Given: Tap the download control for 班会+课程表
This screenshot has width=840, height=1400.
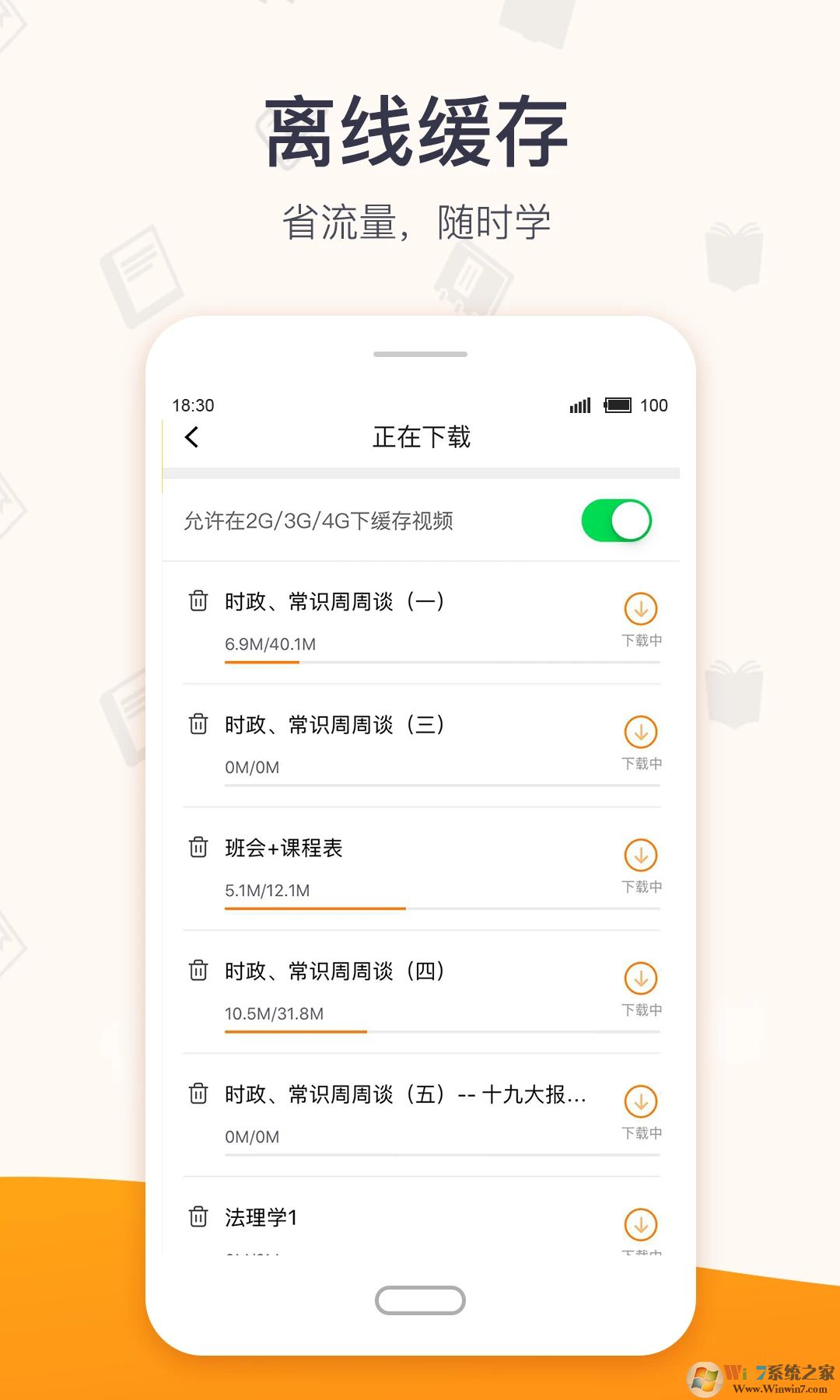Looking at the screenshot, I should [641, 855].
